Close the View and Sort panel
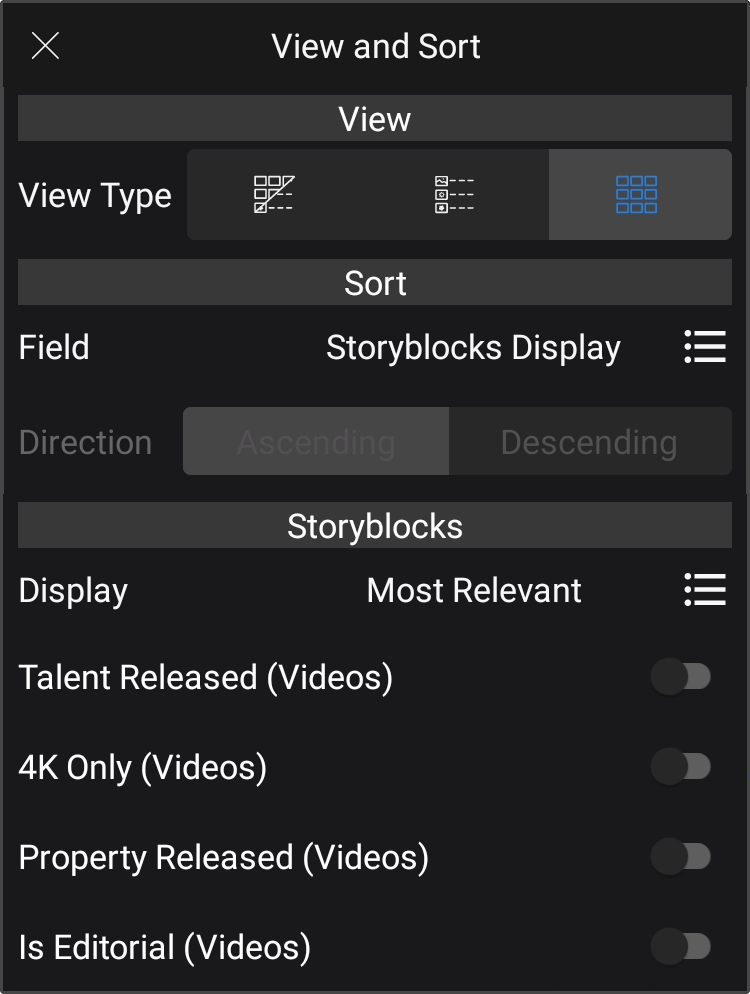Viewport: 750px width, 994px height. point(45,45)
